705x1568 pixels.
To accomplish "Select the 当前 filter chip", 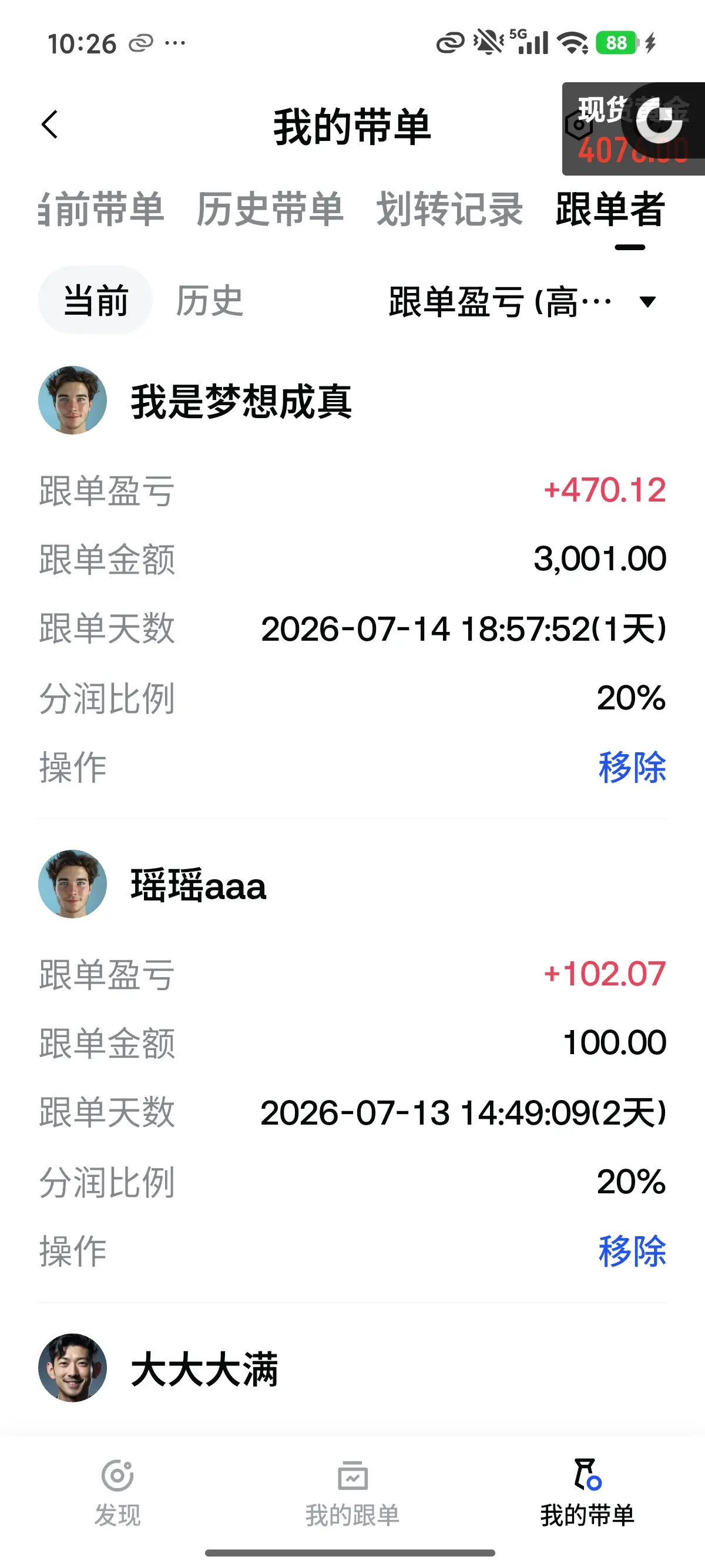I will coord(96,300).
